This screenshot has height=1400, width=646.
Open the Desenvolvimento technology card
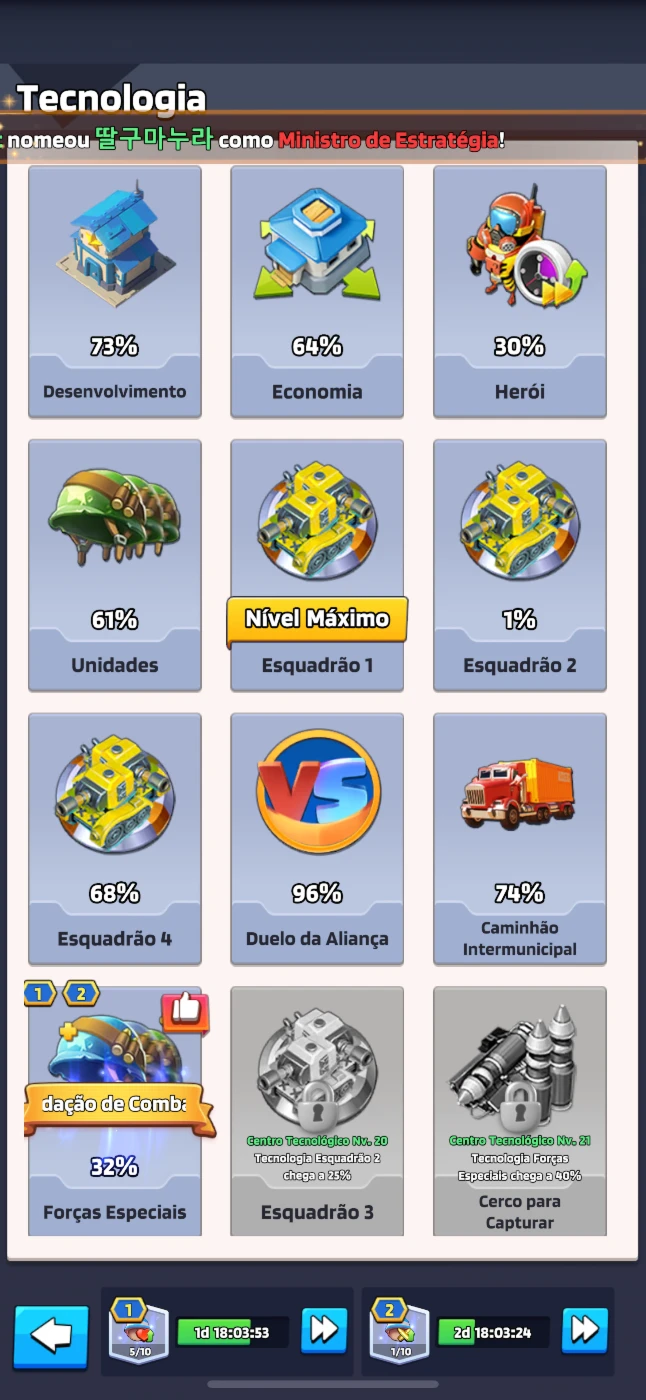115,291
